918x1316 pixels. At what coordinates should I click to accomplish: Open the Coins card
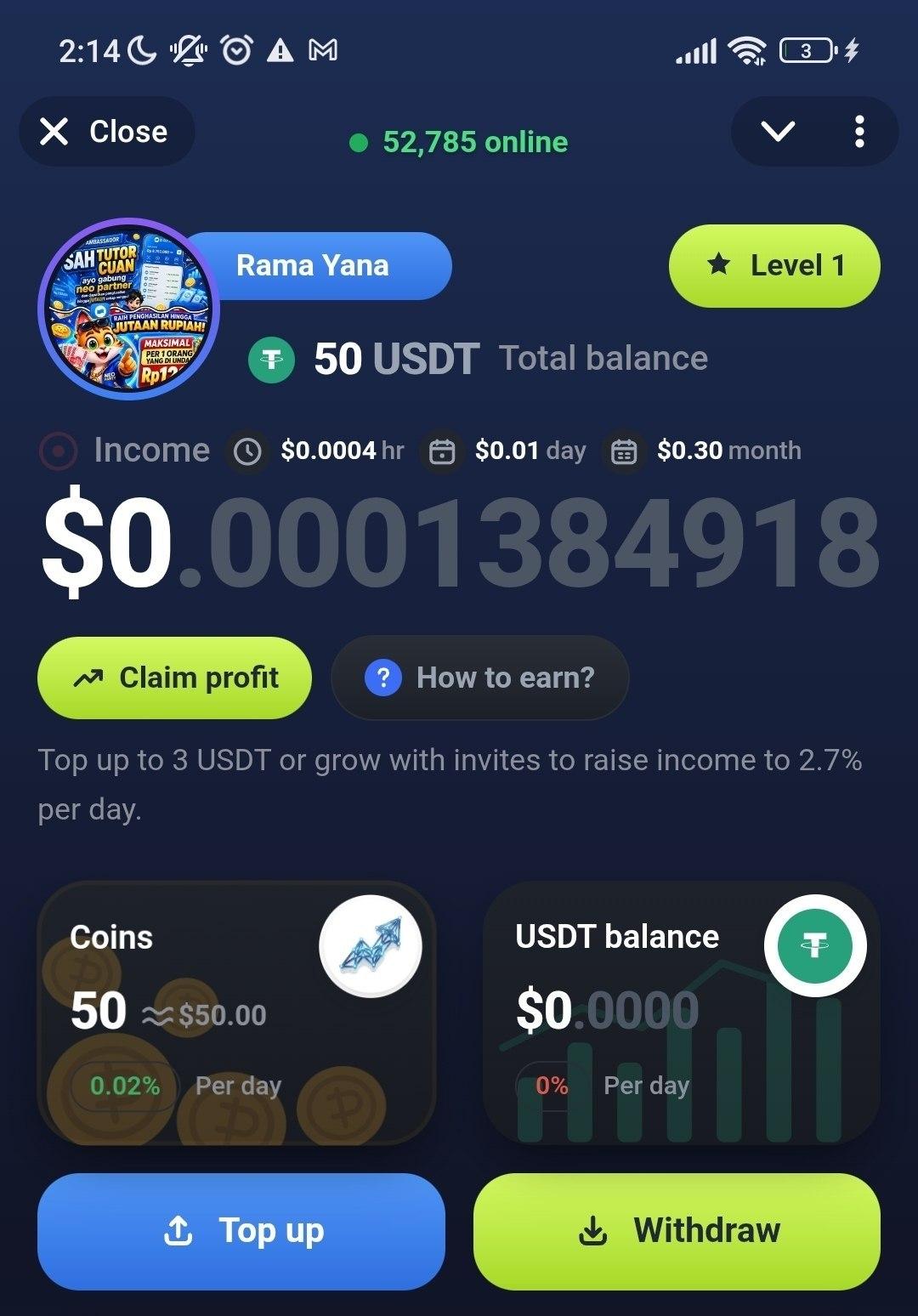tap(236, 1013)
